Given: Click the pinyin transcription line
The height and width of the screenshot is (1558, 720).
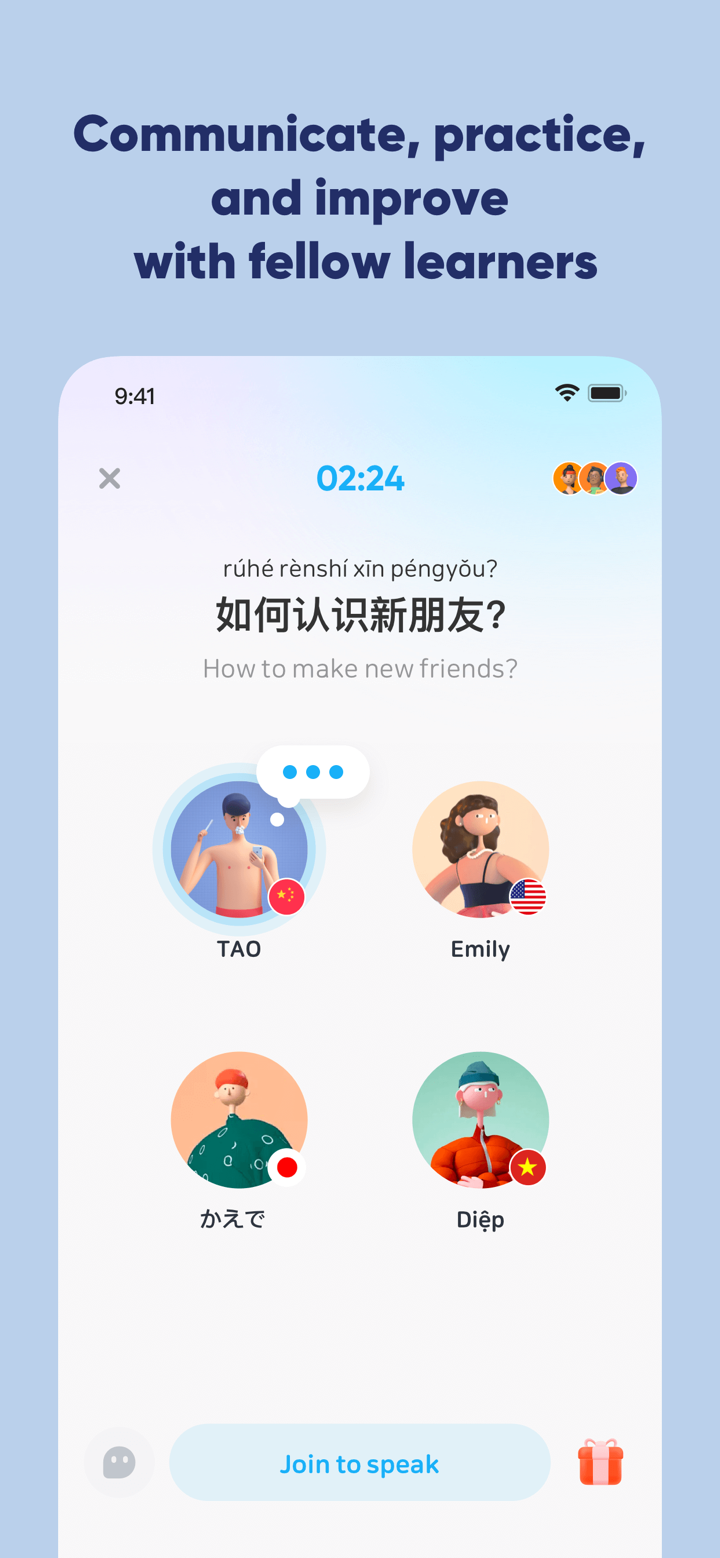Looking at the screenshot, I should [360, 567].
